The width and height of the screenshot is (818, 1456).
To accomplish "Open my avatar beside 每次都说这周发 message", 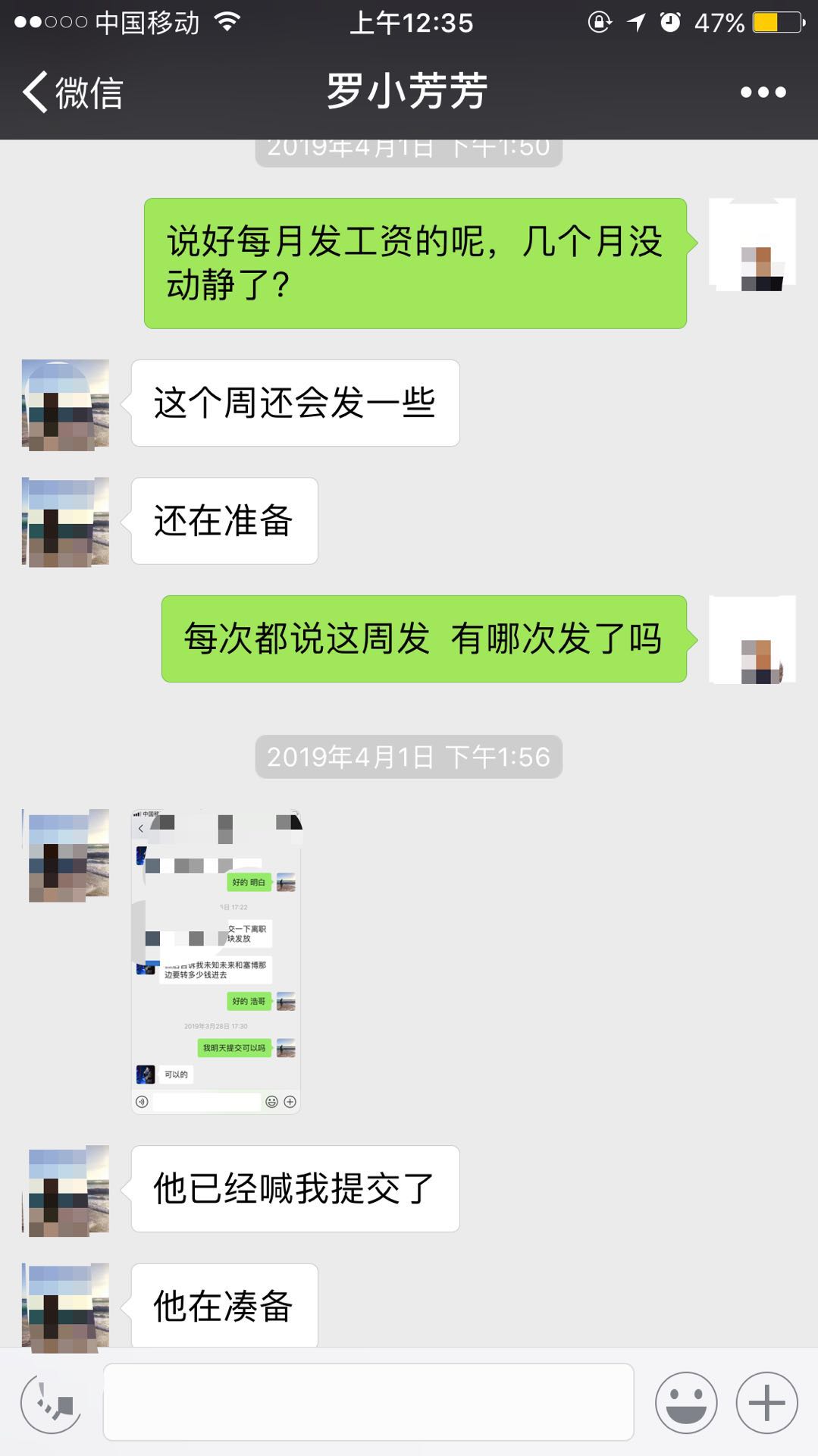I will 752,639.
